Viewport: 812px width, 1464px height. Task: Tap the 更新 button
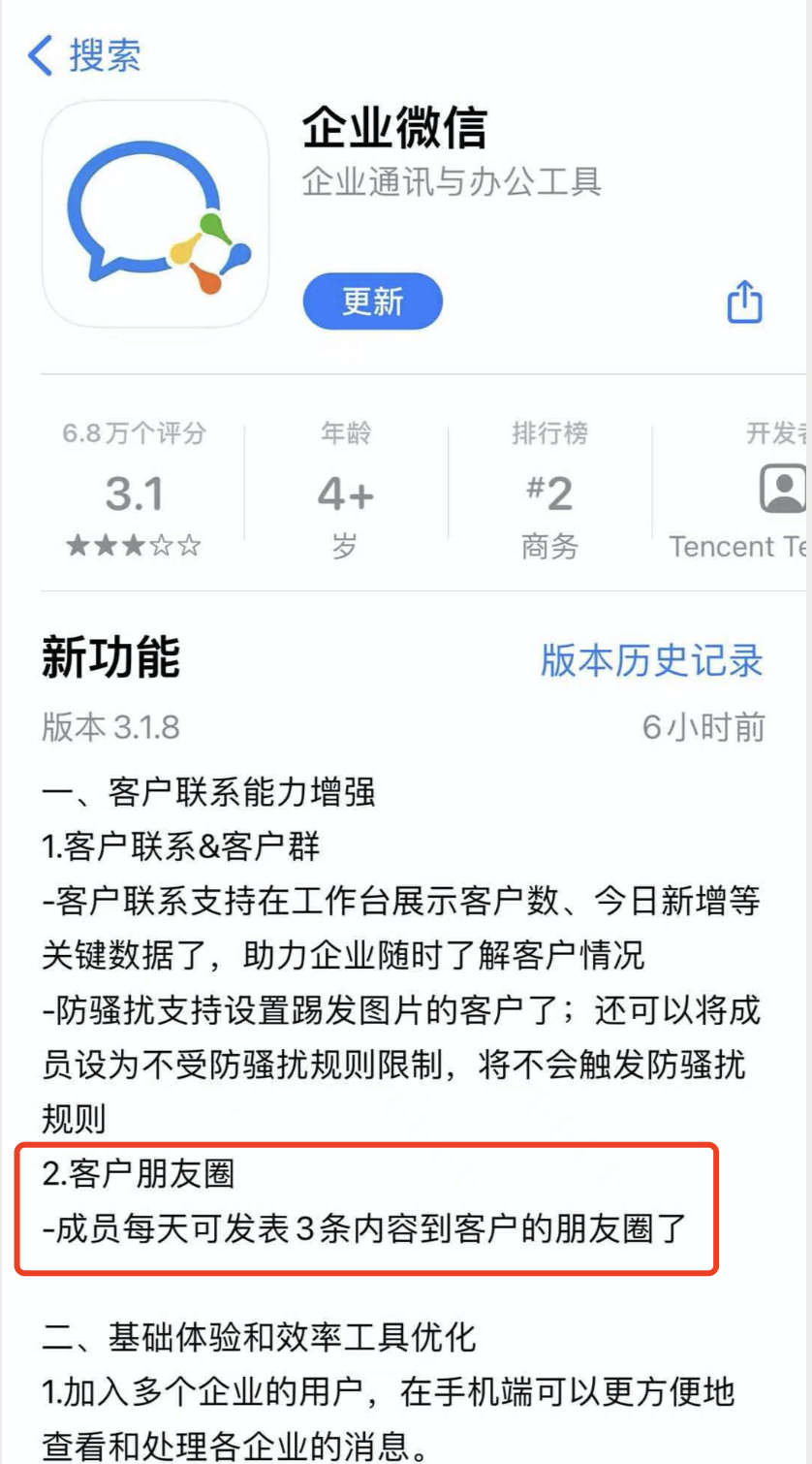(373, 302)
